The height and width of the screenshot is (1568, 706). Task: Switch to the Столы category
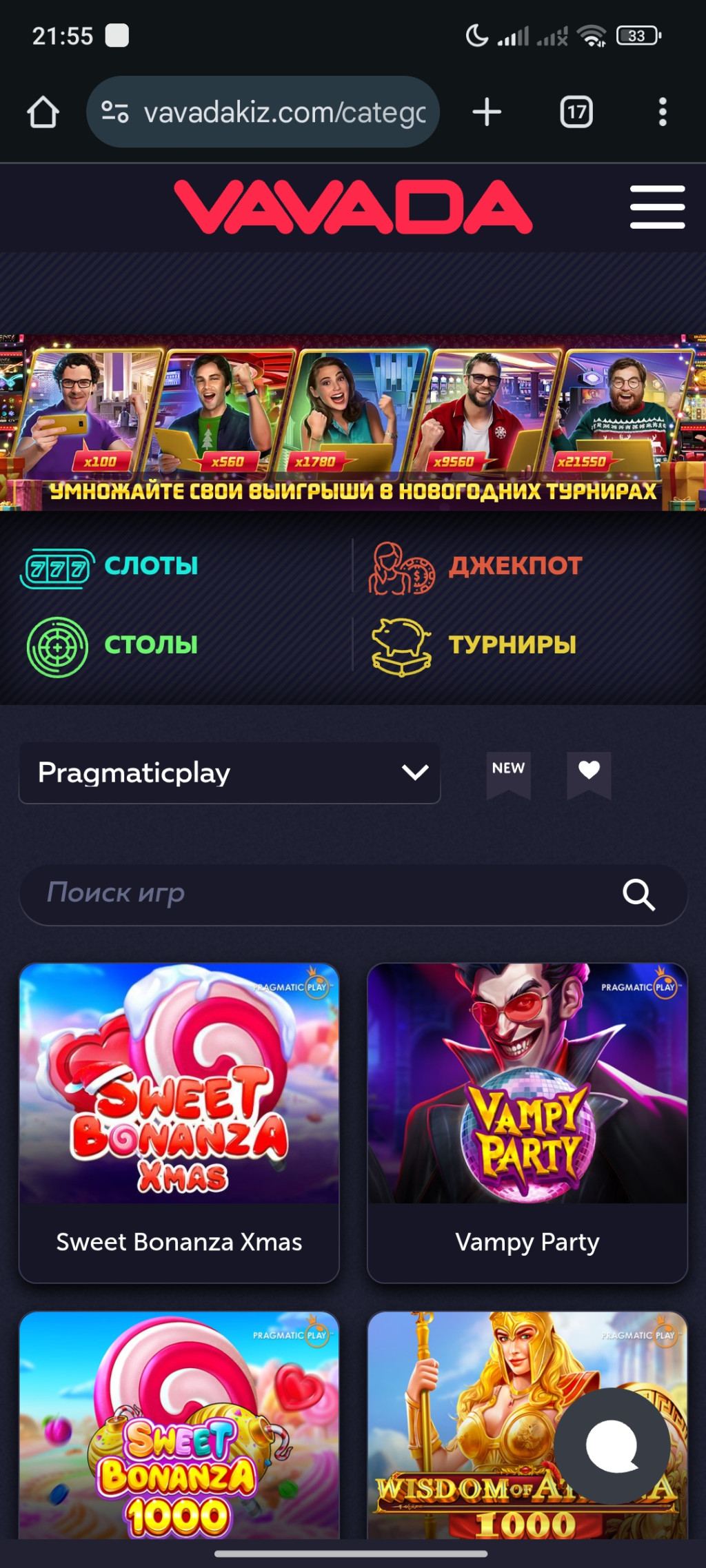click(x=112, y=646)
